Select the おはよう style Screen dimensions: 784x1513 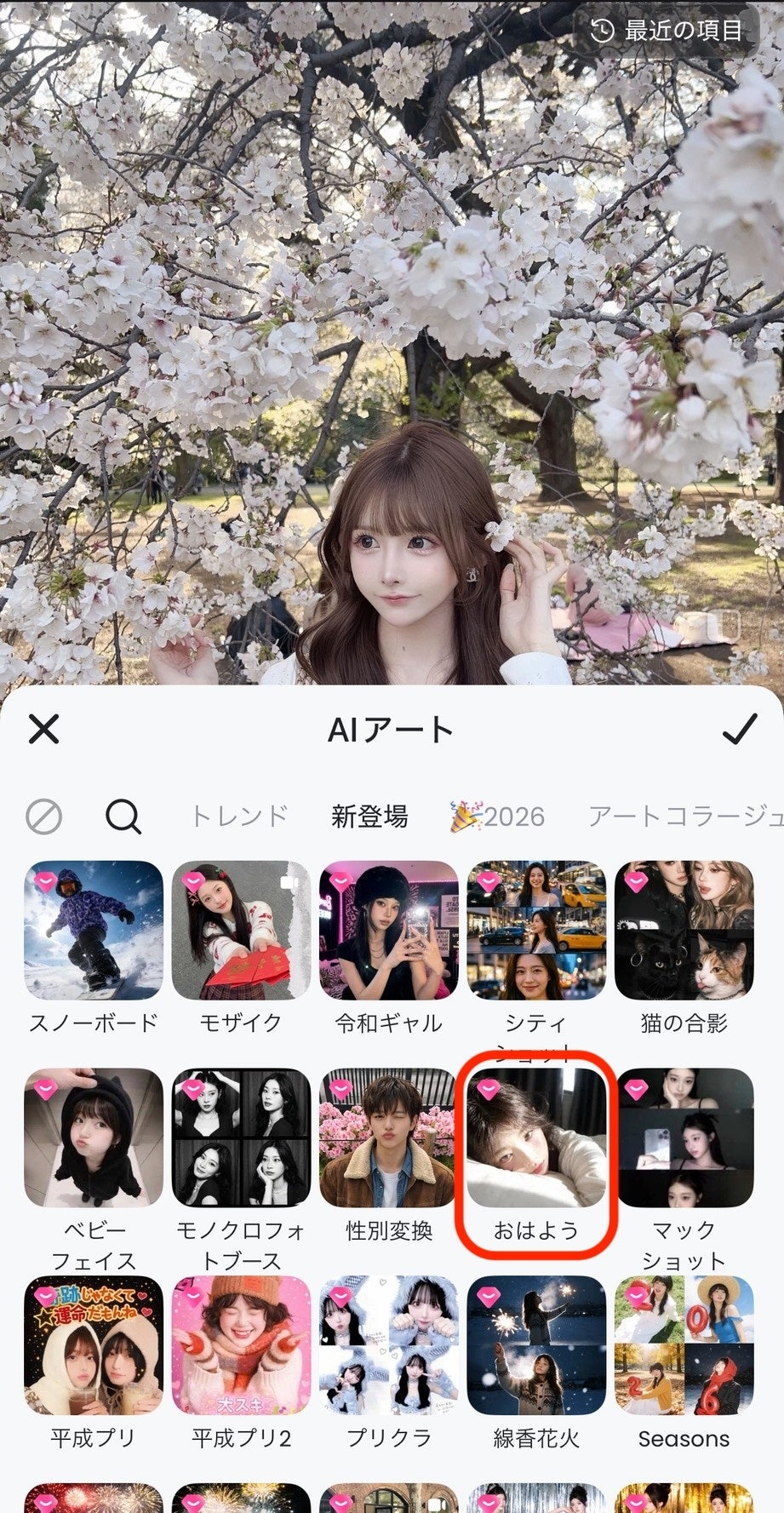pyautogui.click(x=536, y=1138)
